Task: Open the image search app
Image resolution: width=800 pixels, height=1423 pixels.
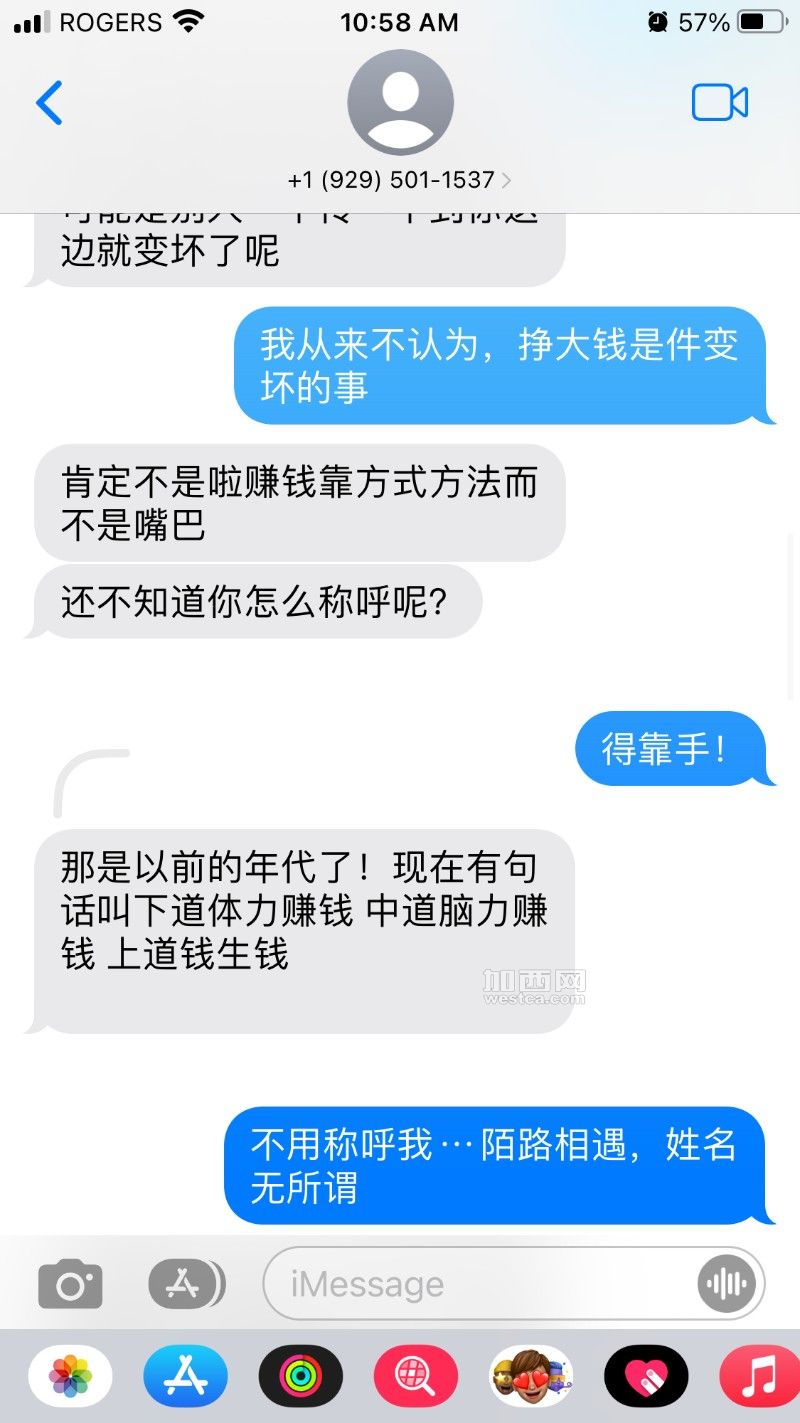Action: pos(416,1377)
